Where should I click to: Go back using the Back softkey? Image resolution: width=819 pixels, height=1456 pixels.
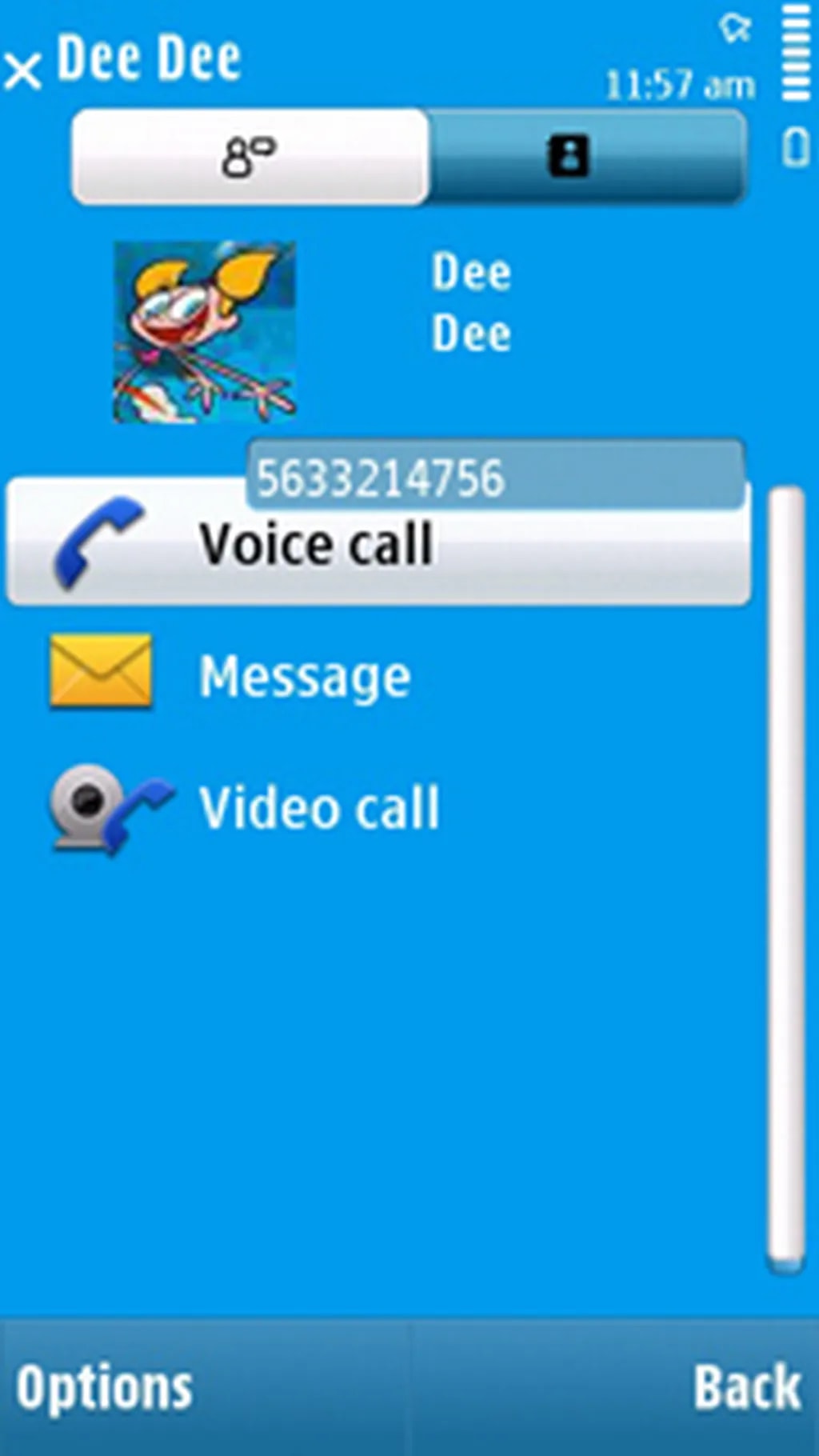point(745,1387)
